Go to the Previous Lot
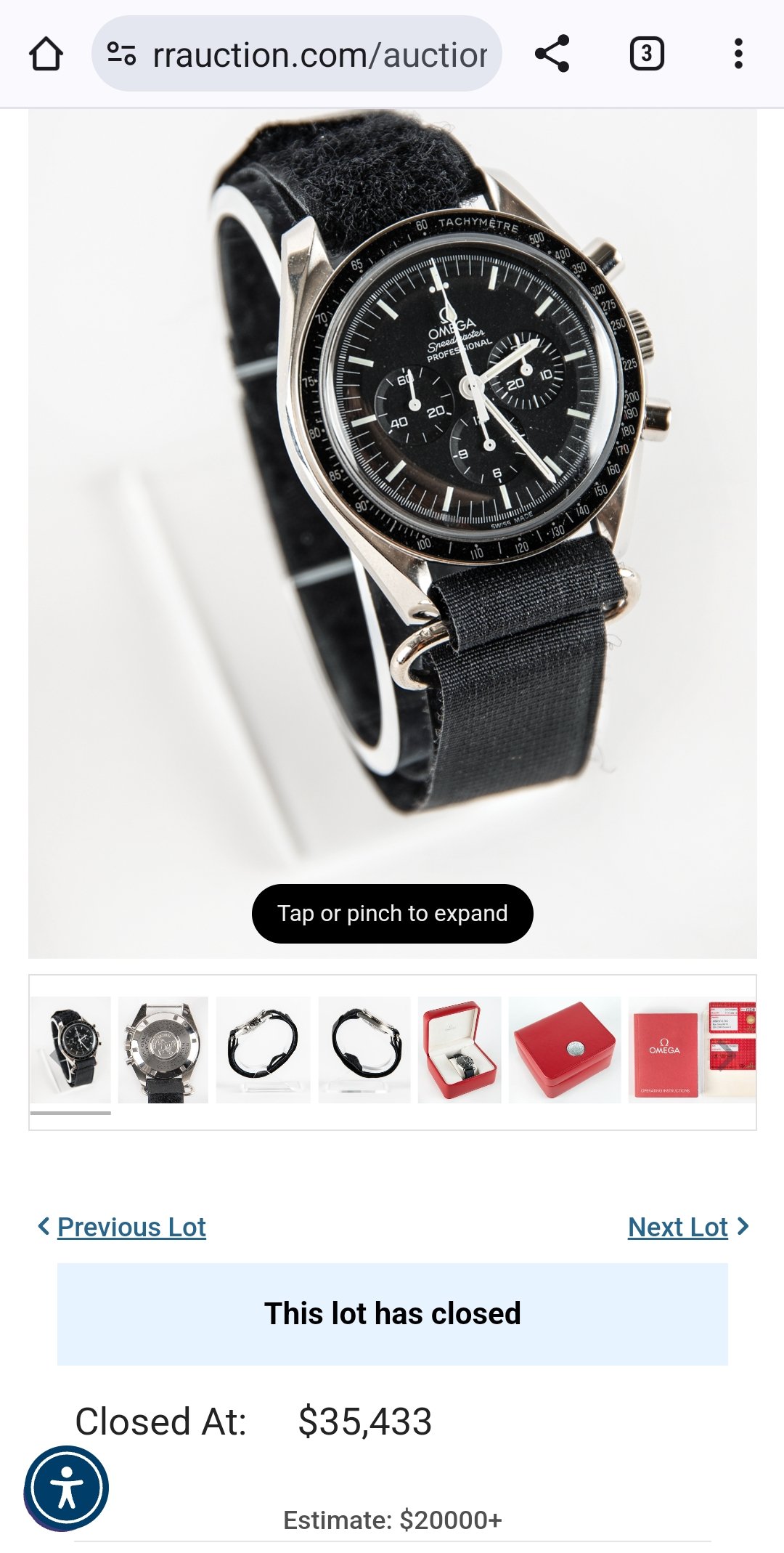Image resolution: width=784 pixels, height=1553 pixels. pos(131,1227)
